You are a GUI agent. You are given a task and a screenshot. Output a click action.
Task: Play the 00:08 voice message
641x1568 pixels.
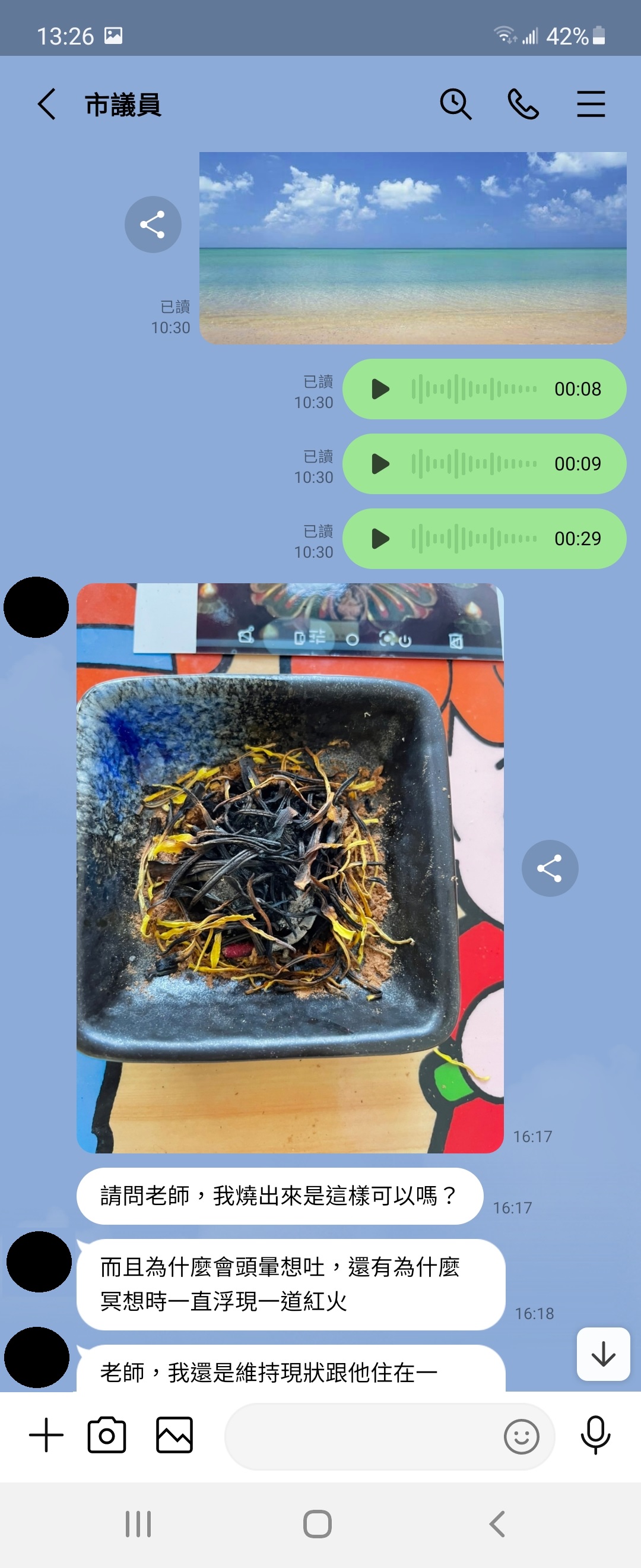click(380, 389)
